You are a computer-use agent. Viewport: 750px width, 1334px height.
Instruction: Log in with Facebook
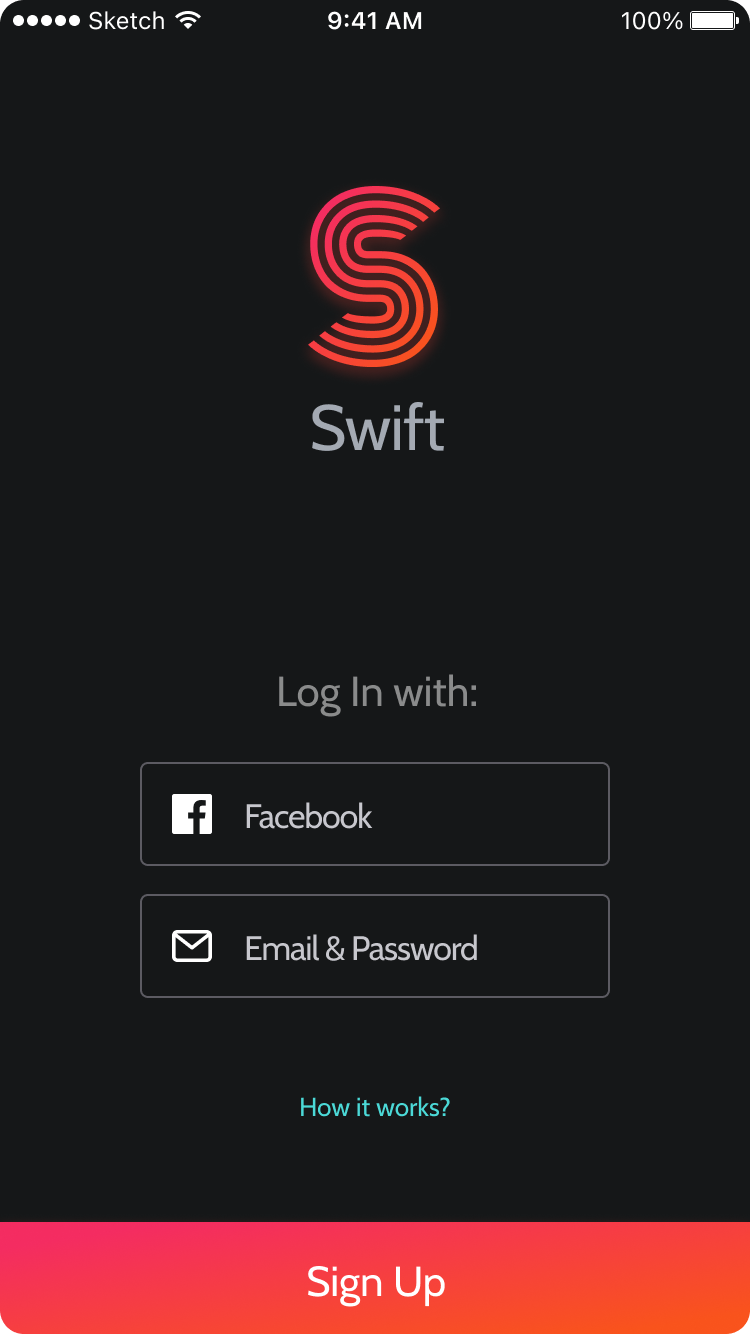(x=375, y=814)
